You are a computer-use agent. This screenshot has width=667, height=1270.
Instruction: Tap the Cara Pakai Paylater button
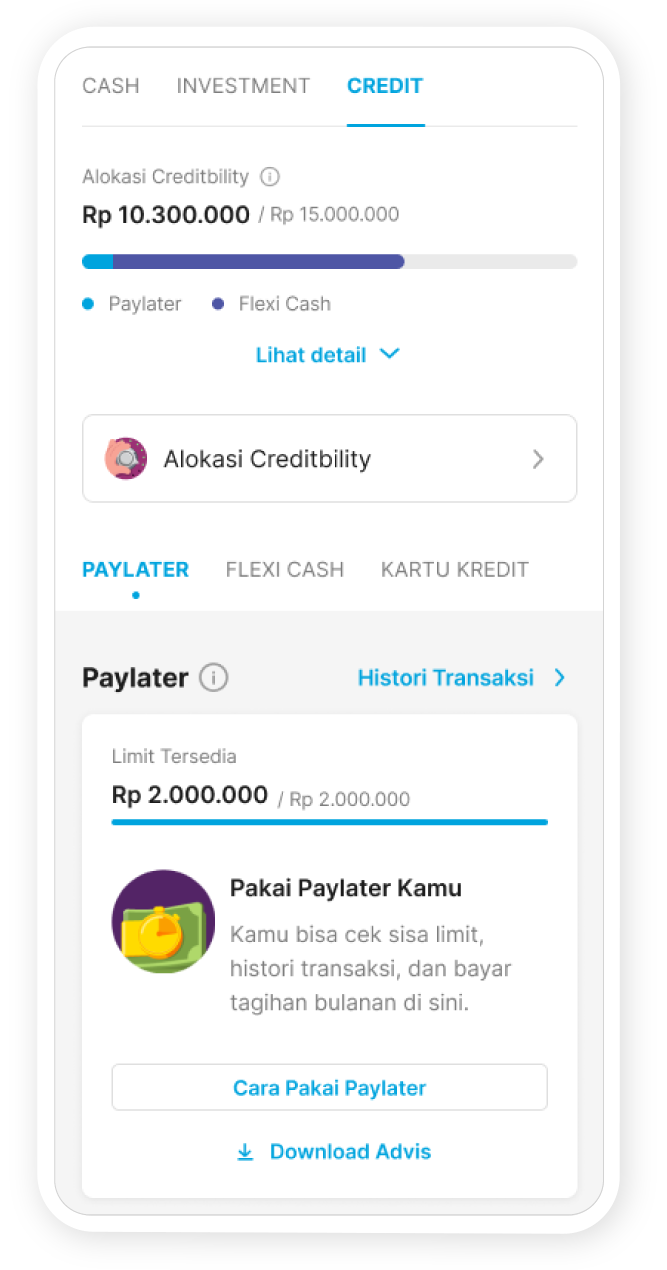[x=329, y=1088]
